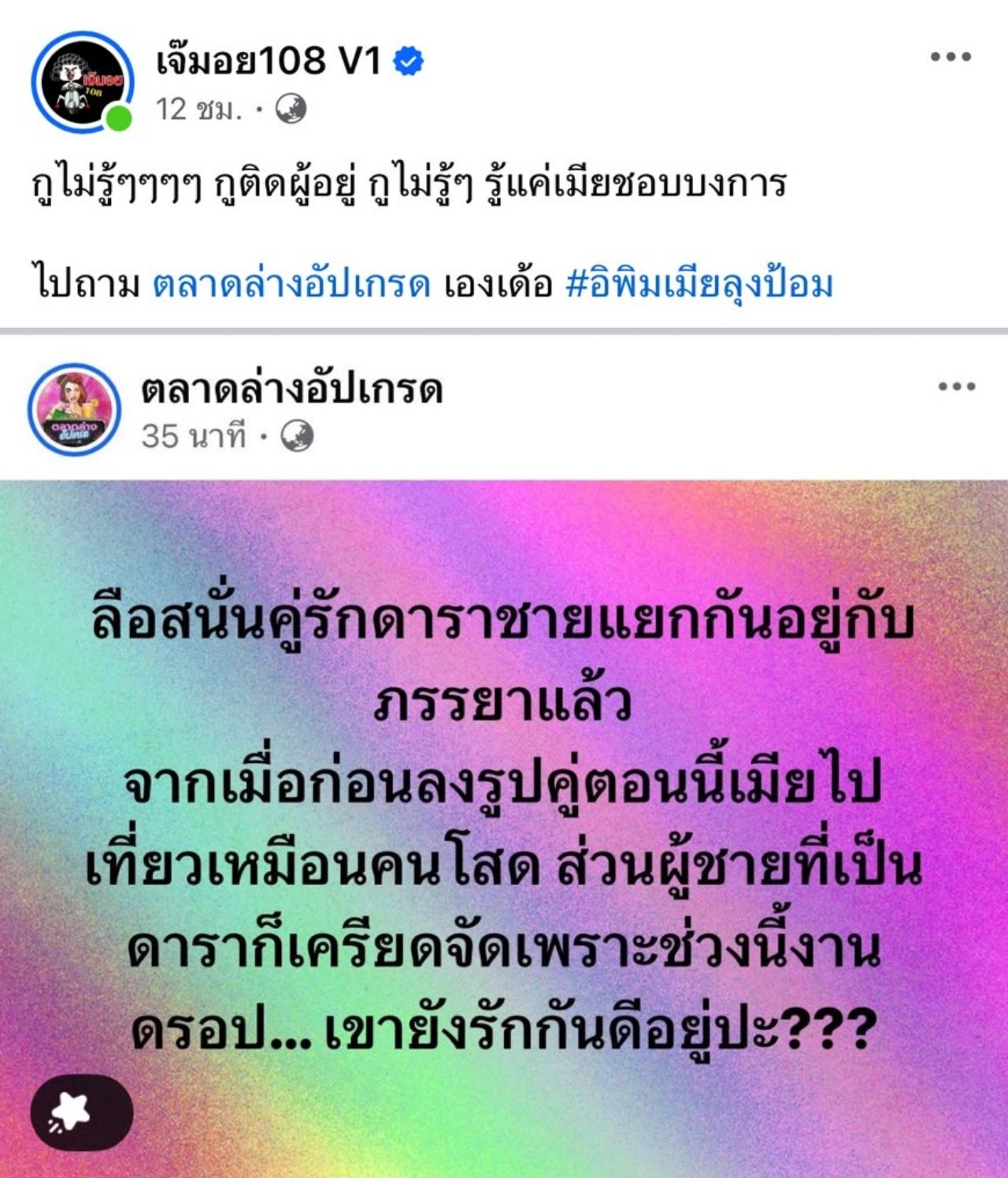Open เจ๊มอย108 V1 page name
Image resolution: width=1008 pixels, height=1178 pixels.
coord(269,60)
